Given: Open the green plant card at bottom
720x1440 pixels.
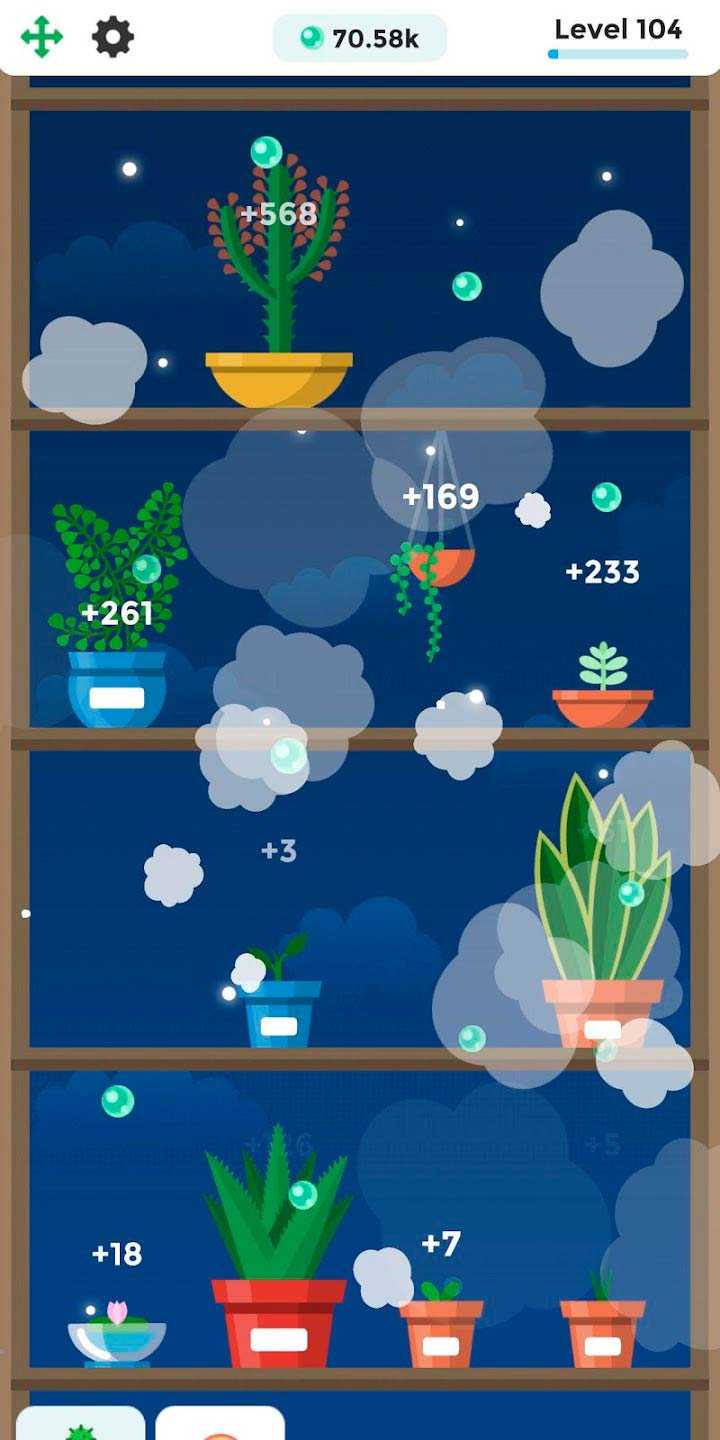Looking at the screenshot, I should tap(81, 1424).
